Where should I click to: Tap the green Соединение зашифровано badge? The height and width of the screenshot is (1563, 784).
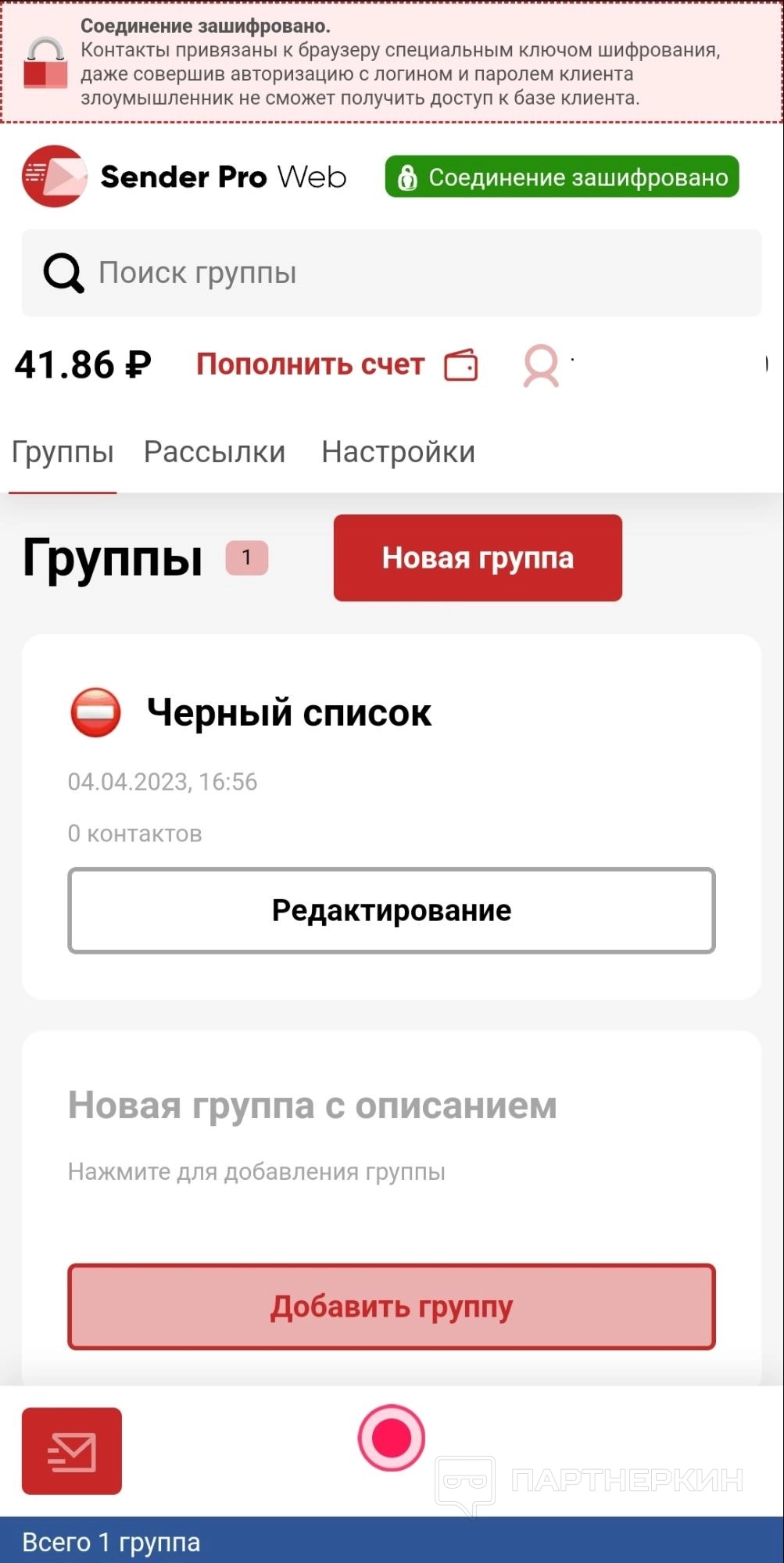561,177
